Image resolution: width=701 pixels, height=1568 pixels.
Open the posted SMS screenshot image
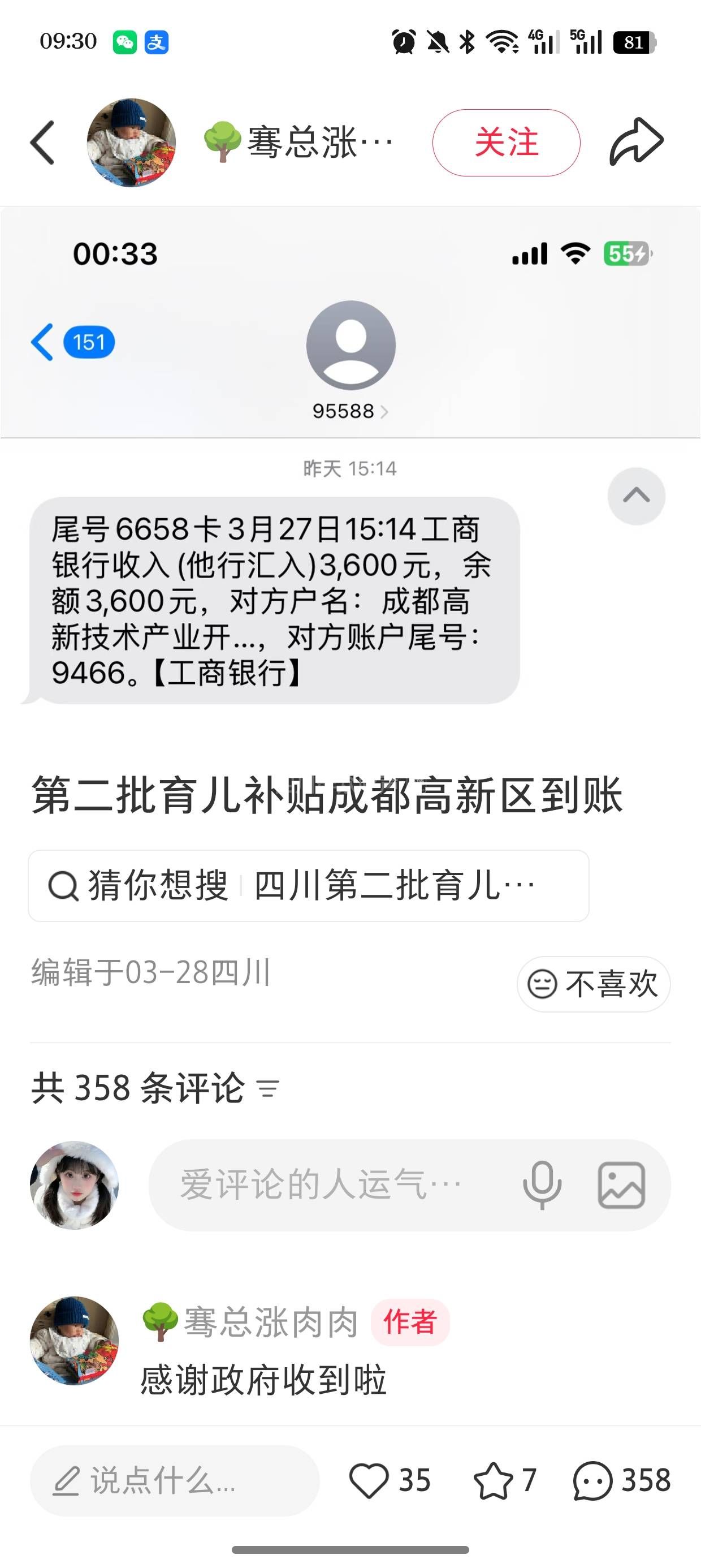tap(350, 475)
